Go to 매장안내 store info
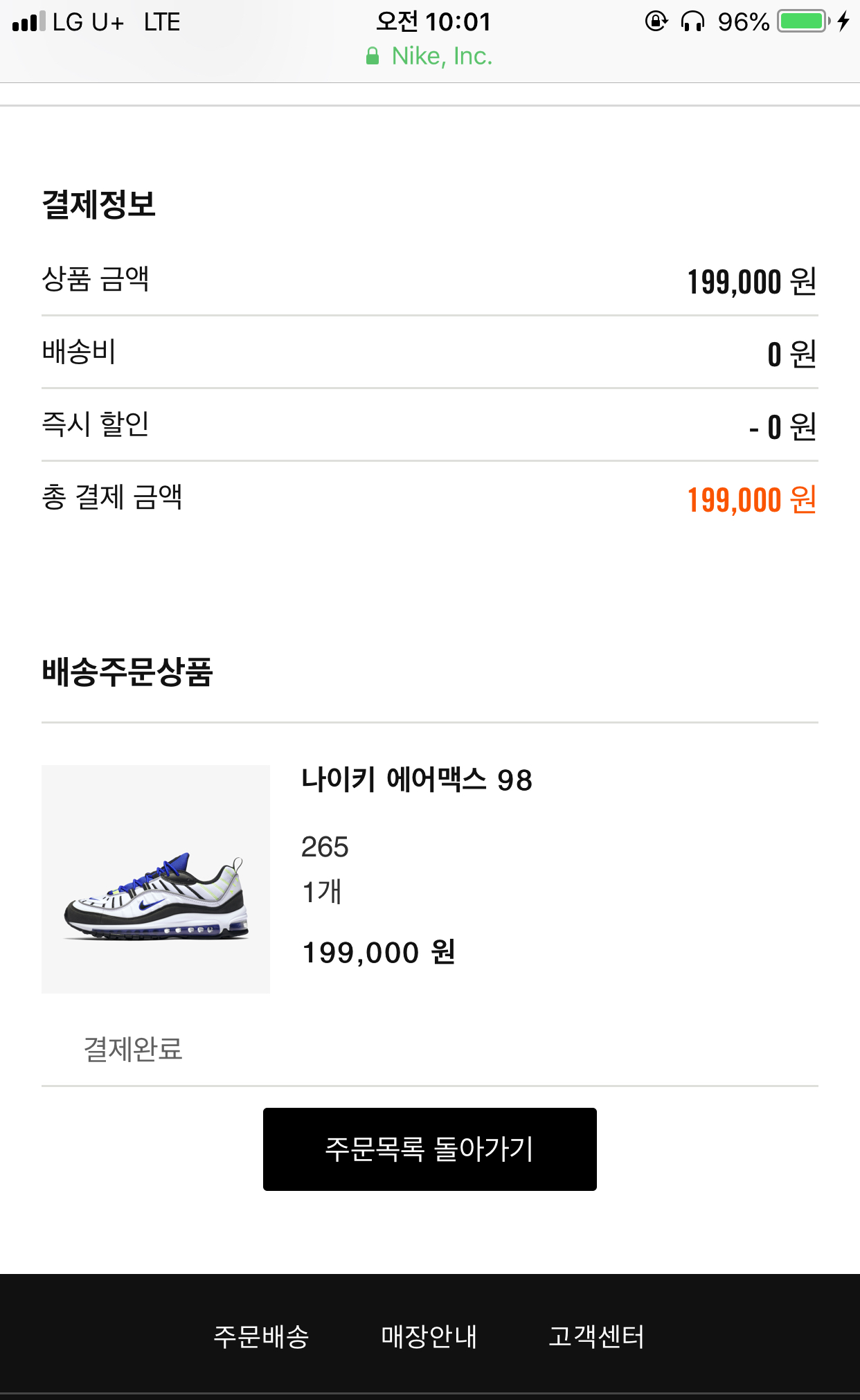The width and height of the screenshot is (860, 1400). [x=429, y=1336]
